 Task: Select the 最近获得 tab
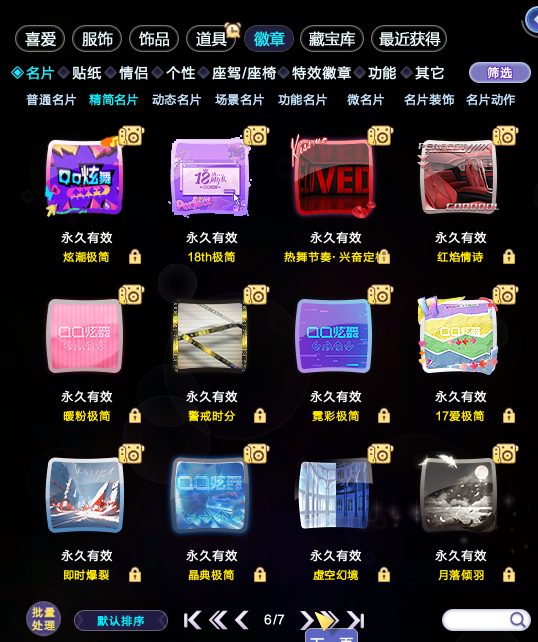click(x=409, y=39)
